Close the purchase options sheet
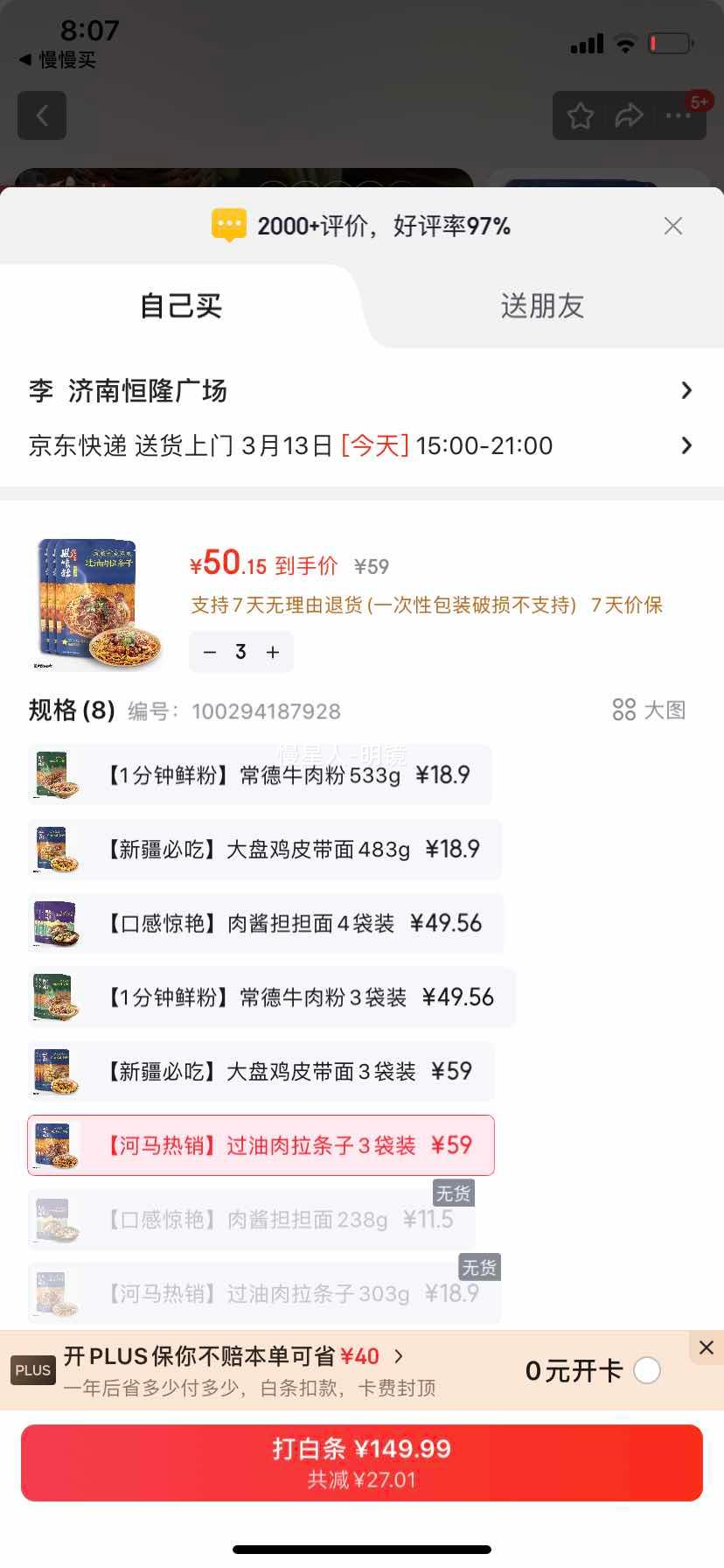The height and width of the screenshot is (1568, 724). [672, 226]
